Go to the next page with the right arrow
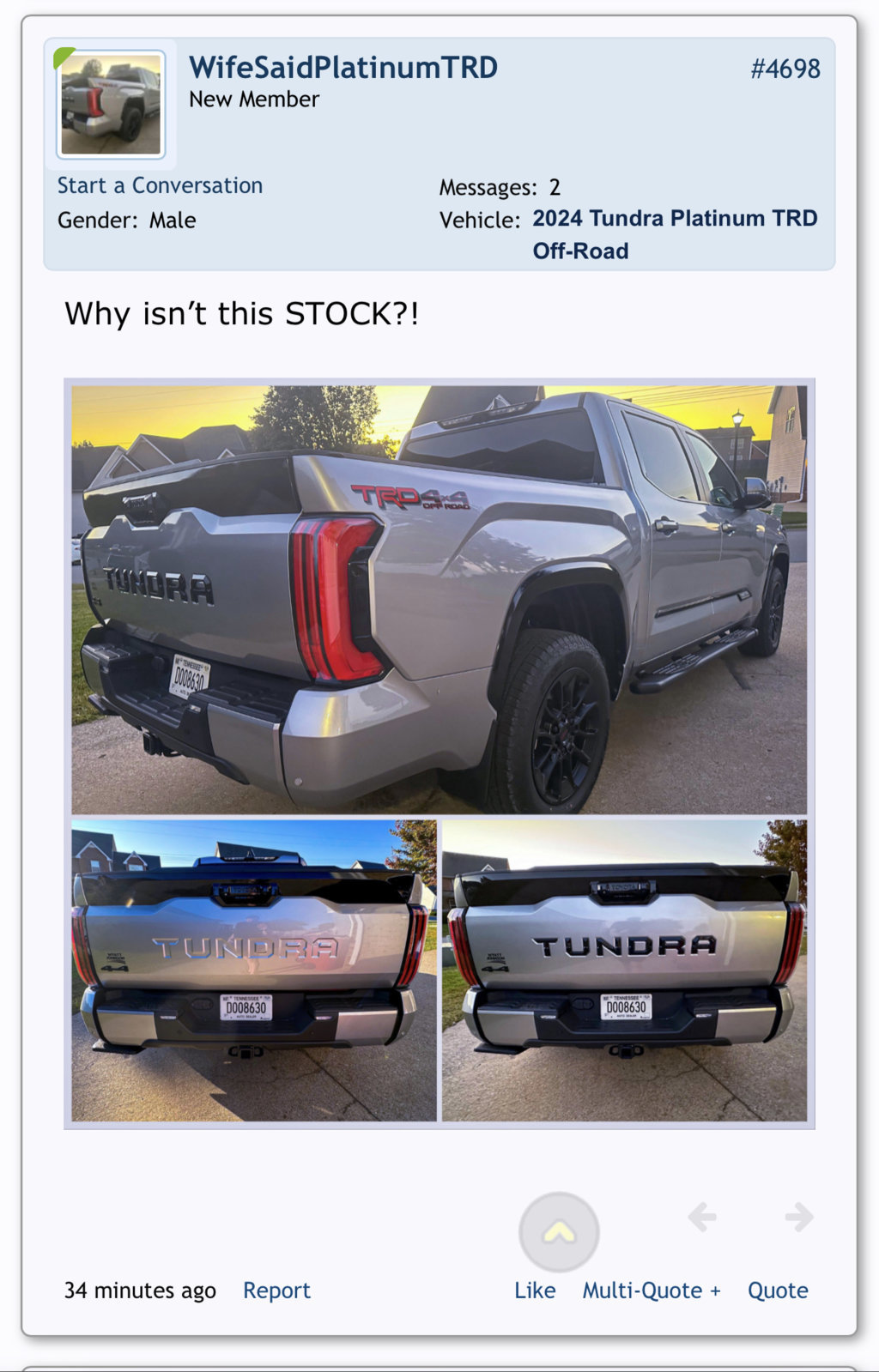 tap(798, 1217)
